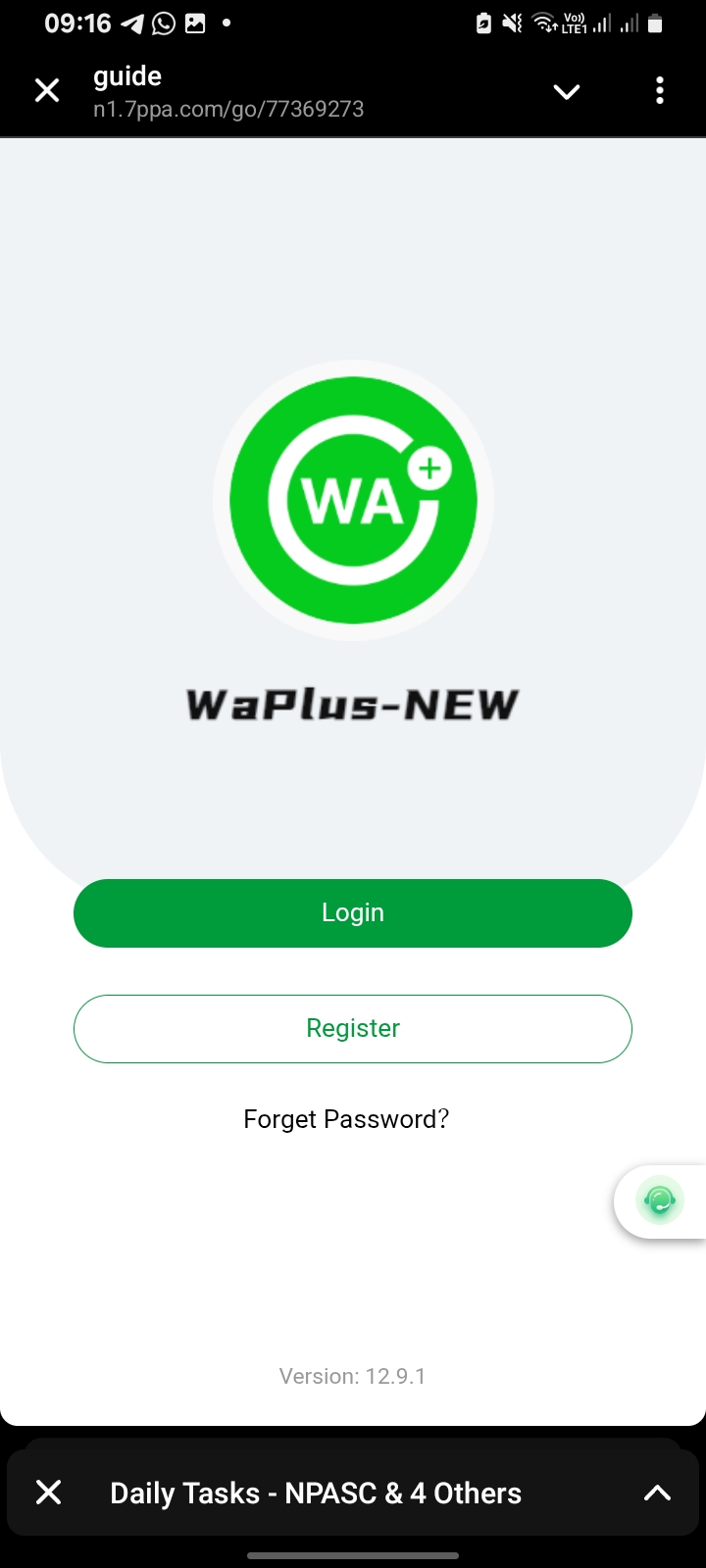Open the customer support headset chat

pyautogui.click(x=660, y=1200)
